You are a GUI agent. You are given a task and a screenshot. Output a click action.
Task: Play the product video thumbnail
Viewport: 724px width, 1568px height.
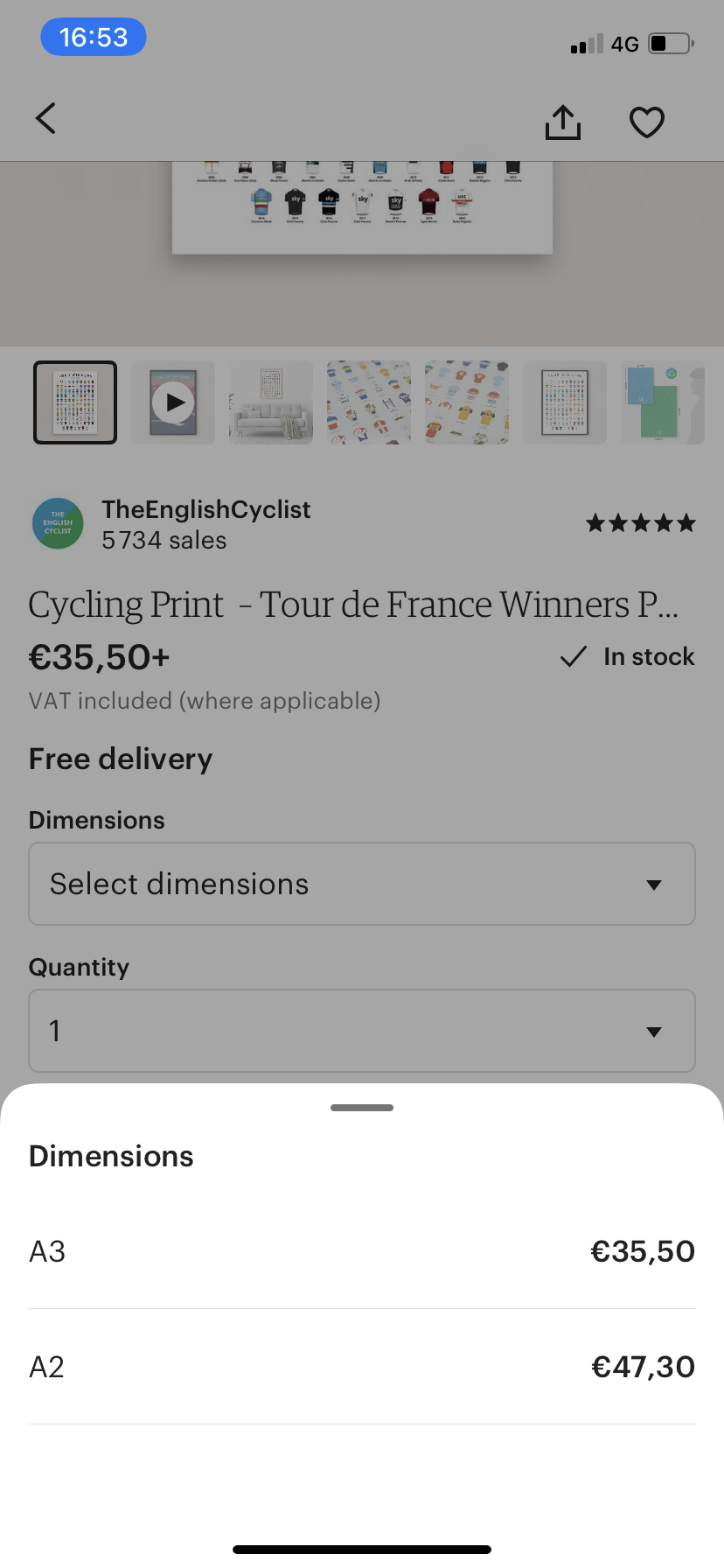pos(172,402)
